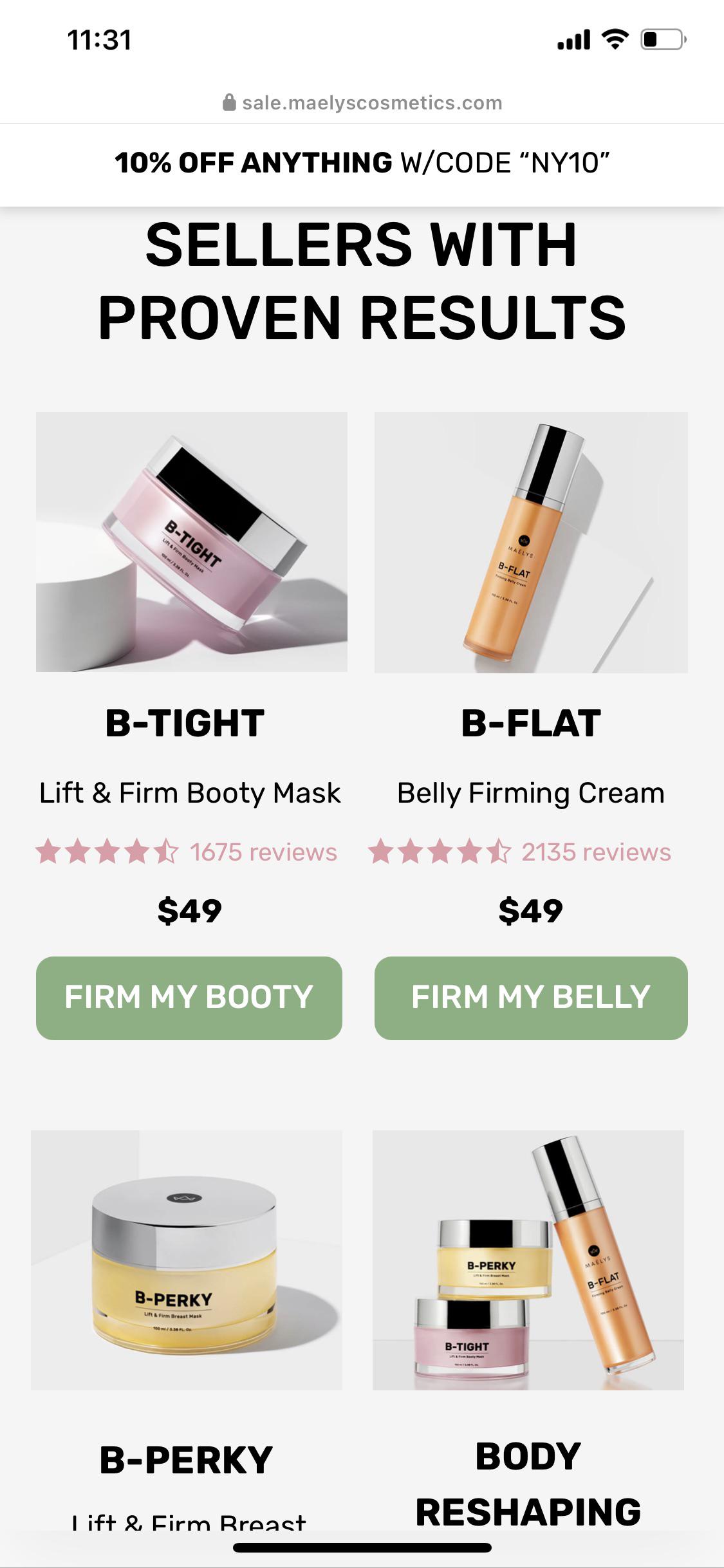724x1568 pixels.
Task: Click the FIRM MY BELLY button
Action: click(x=530, y=996)
